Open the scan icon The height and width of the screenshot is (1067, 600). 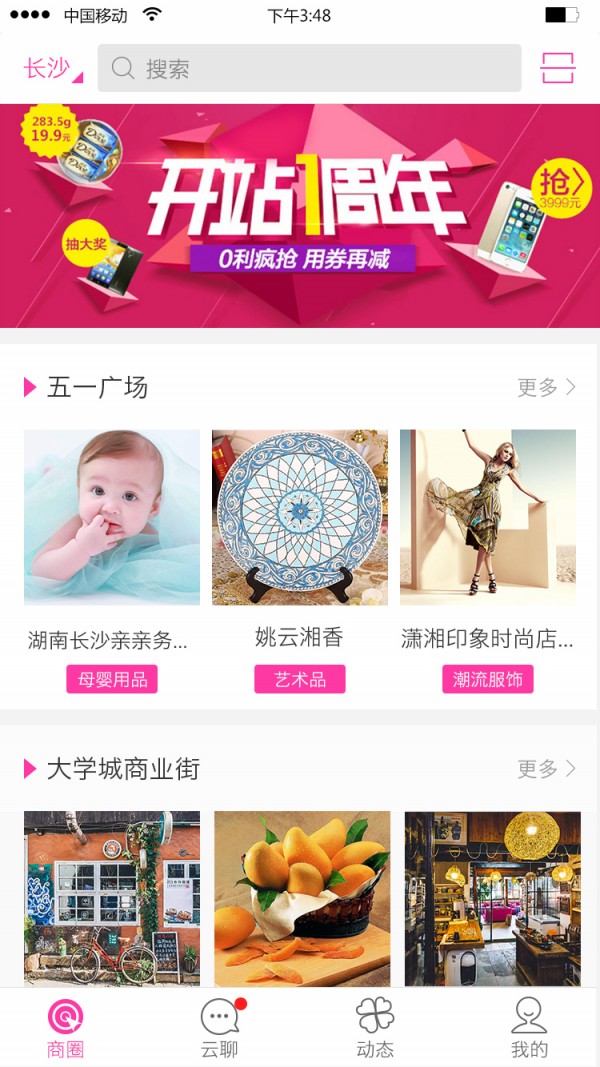point(558,69)
